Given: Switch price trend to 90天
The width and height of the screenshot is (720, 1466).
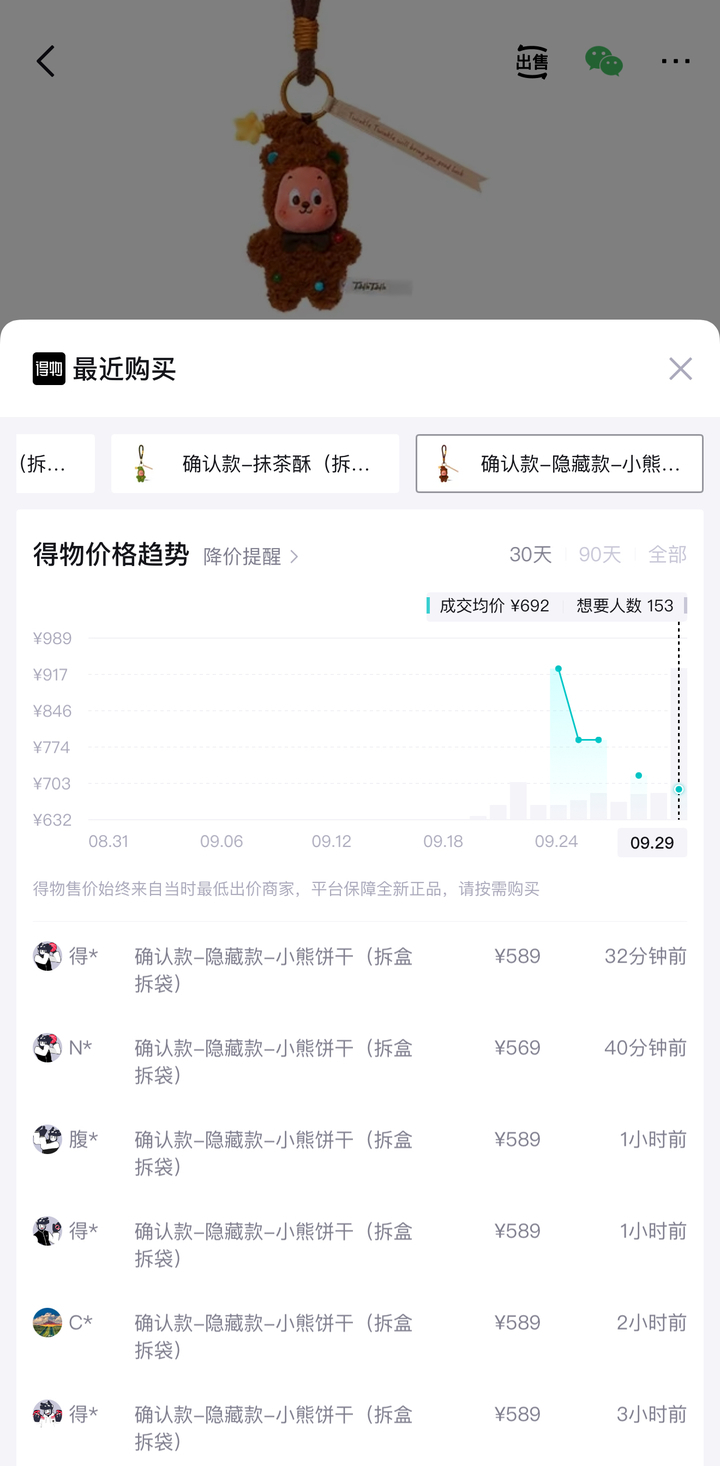Looking at the screenshot, I should tap(600, 554).
